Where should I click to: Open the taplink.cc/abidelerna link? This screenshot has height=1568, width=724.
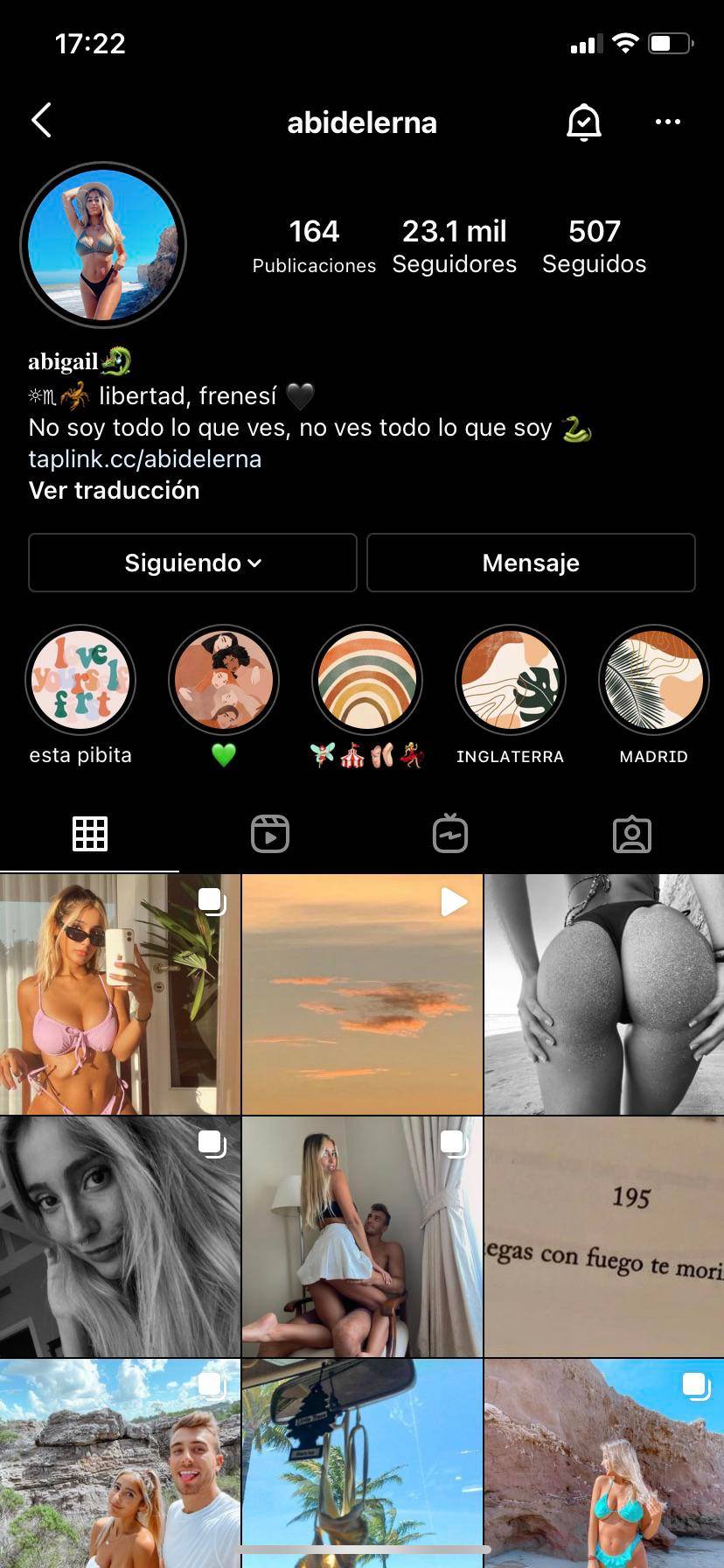pos(145,458)
